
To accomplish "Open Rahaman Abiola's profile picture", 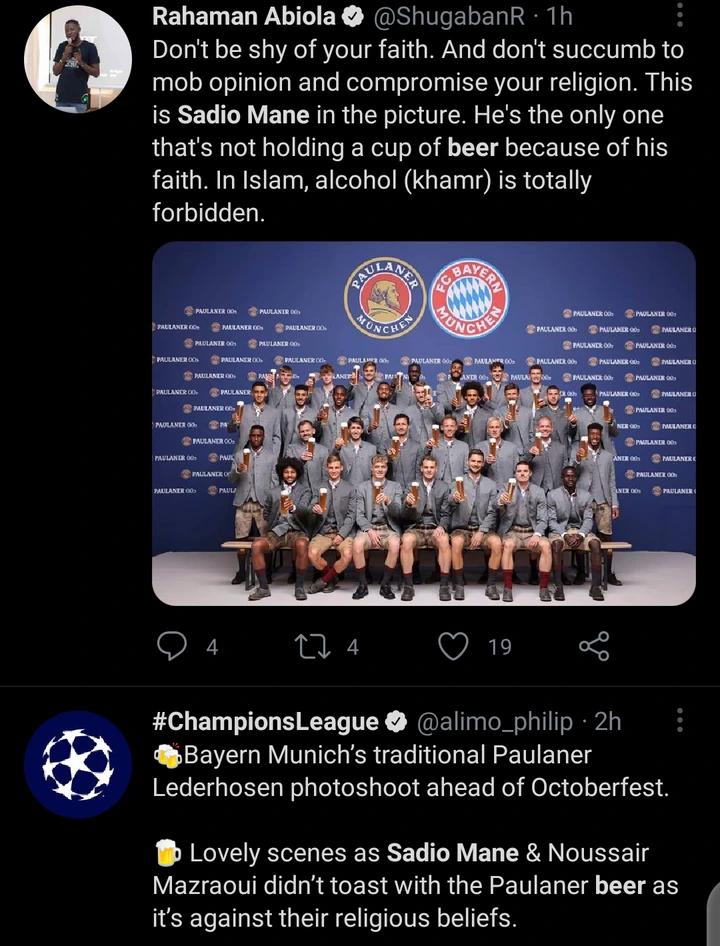I will [78, 59].
